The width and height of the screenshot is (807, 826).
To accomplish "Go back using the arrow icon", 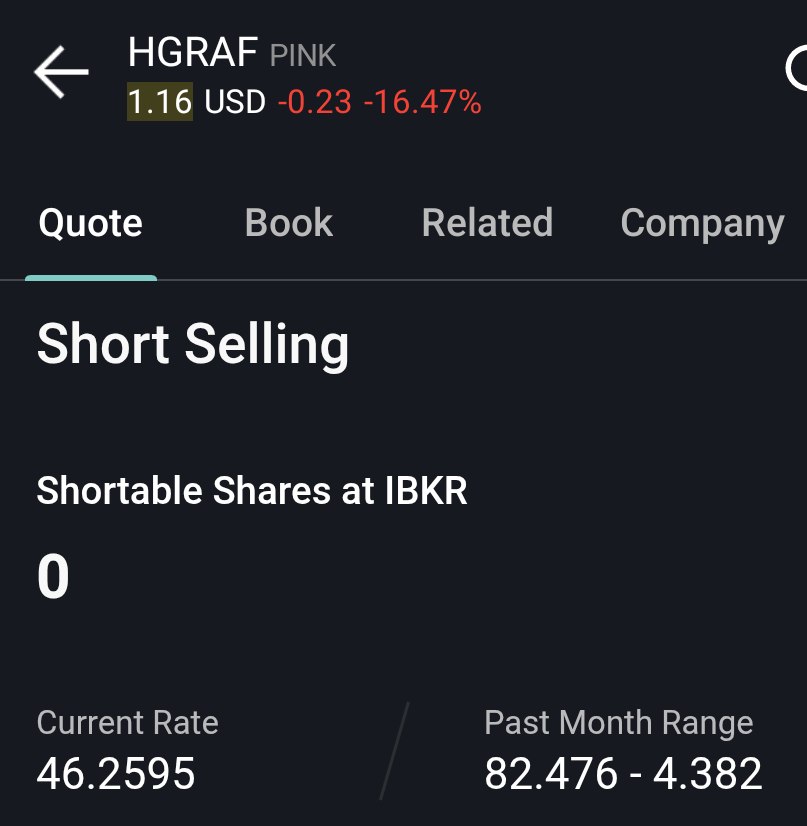I will click(x=61, y=73).
